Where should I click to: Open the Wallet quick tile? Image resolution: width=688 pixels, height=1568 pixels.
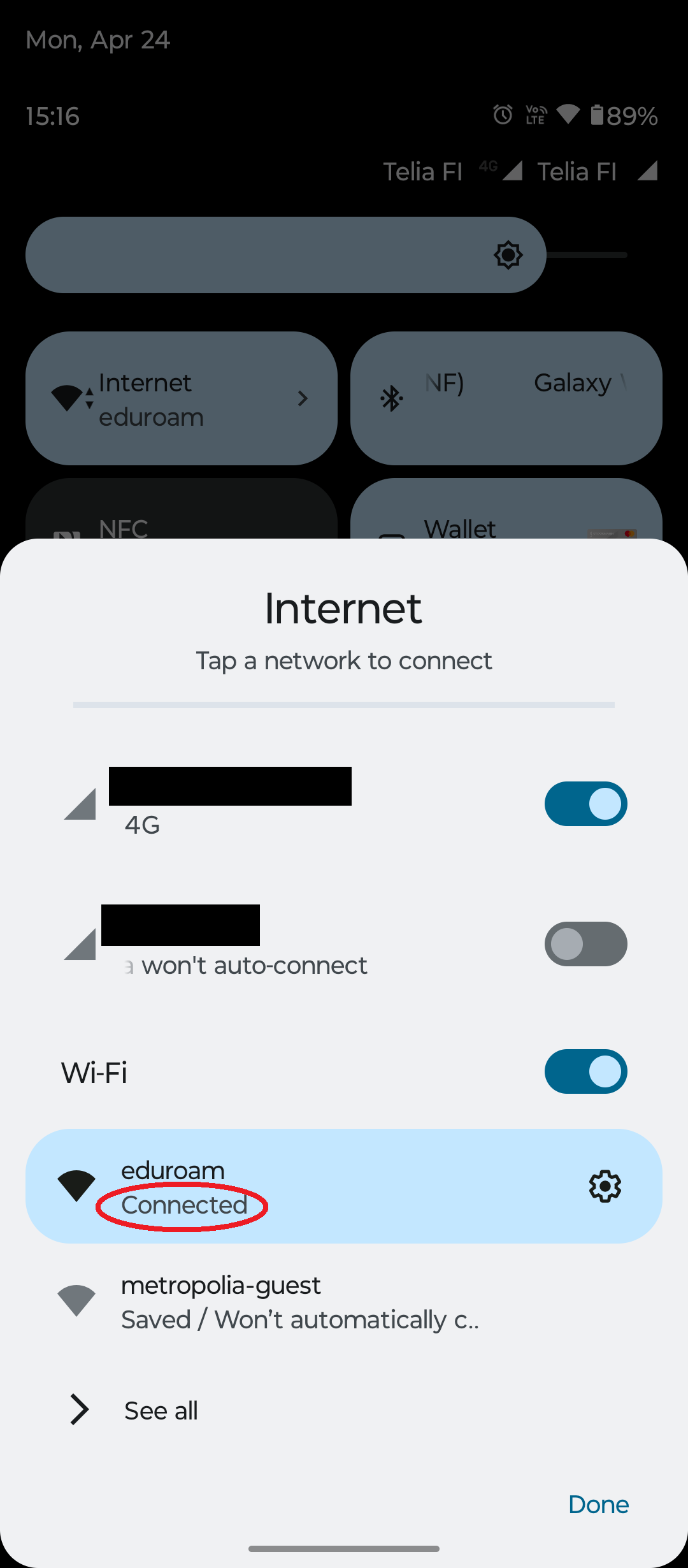(506, 509)
